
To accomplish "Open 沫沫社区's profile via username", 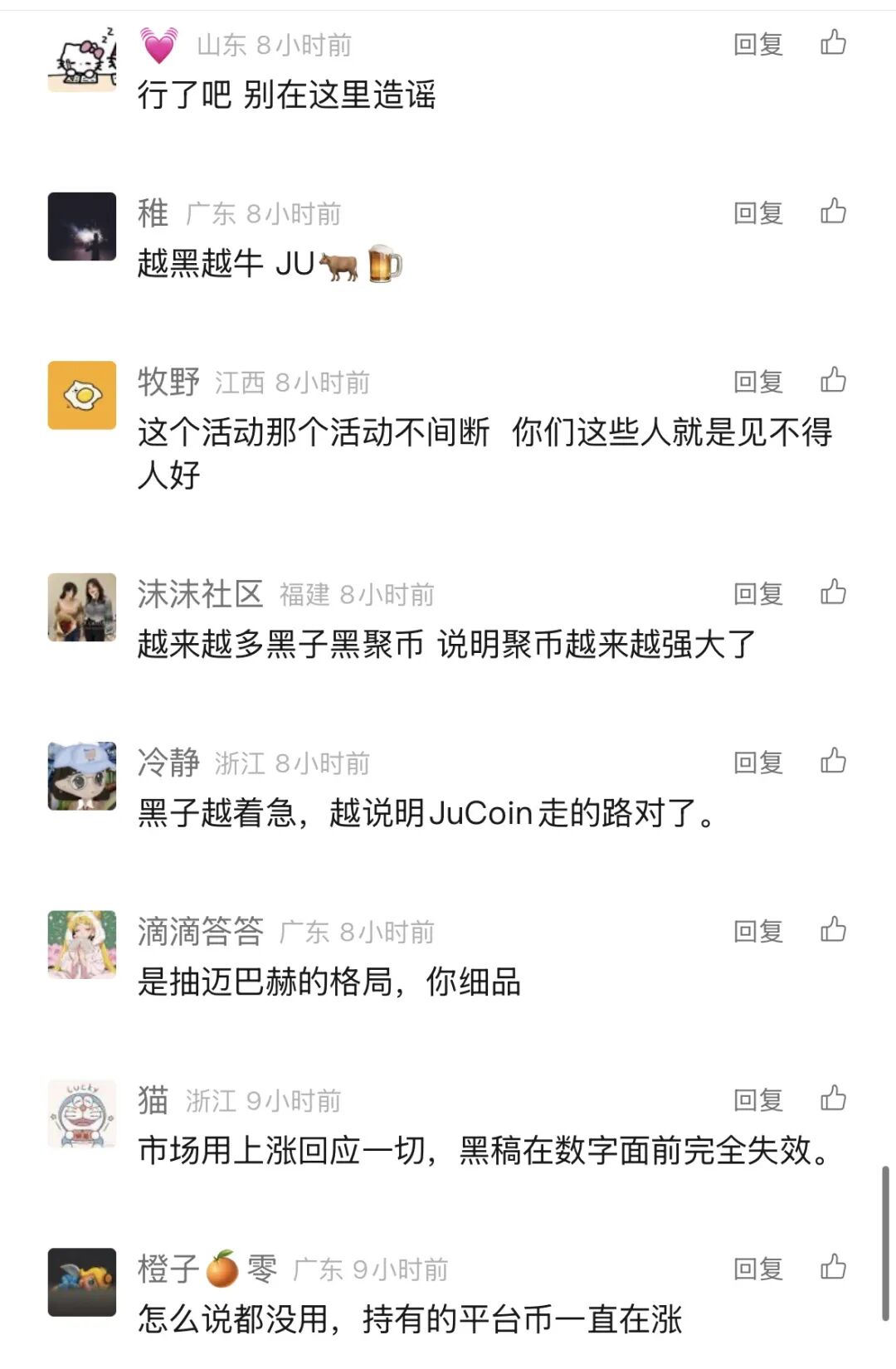I will click(199, 592).
